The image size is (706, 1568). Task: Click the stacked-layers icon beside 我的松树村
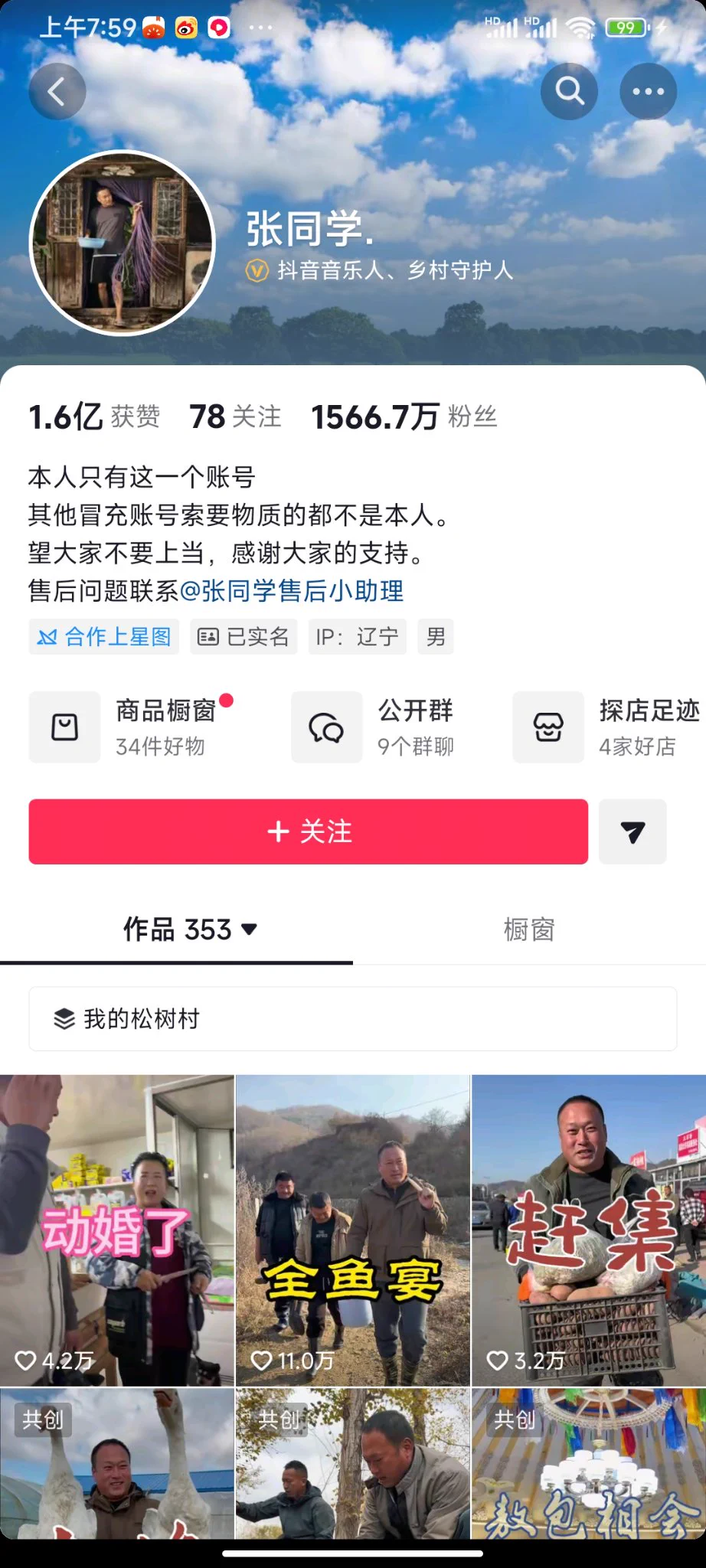coord(64,1018)
